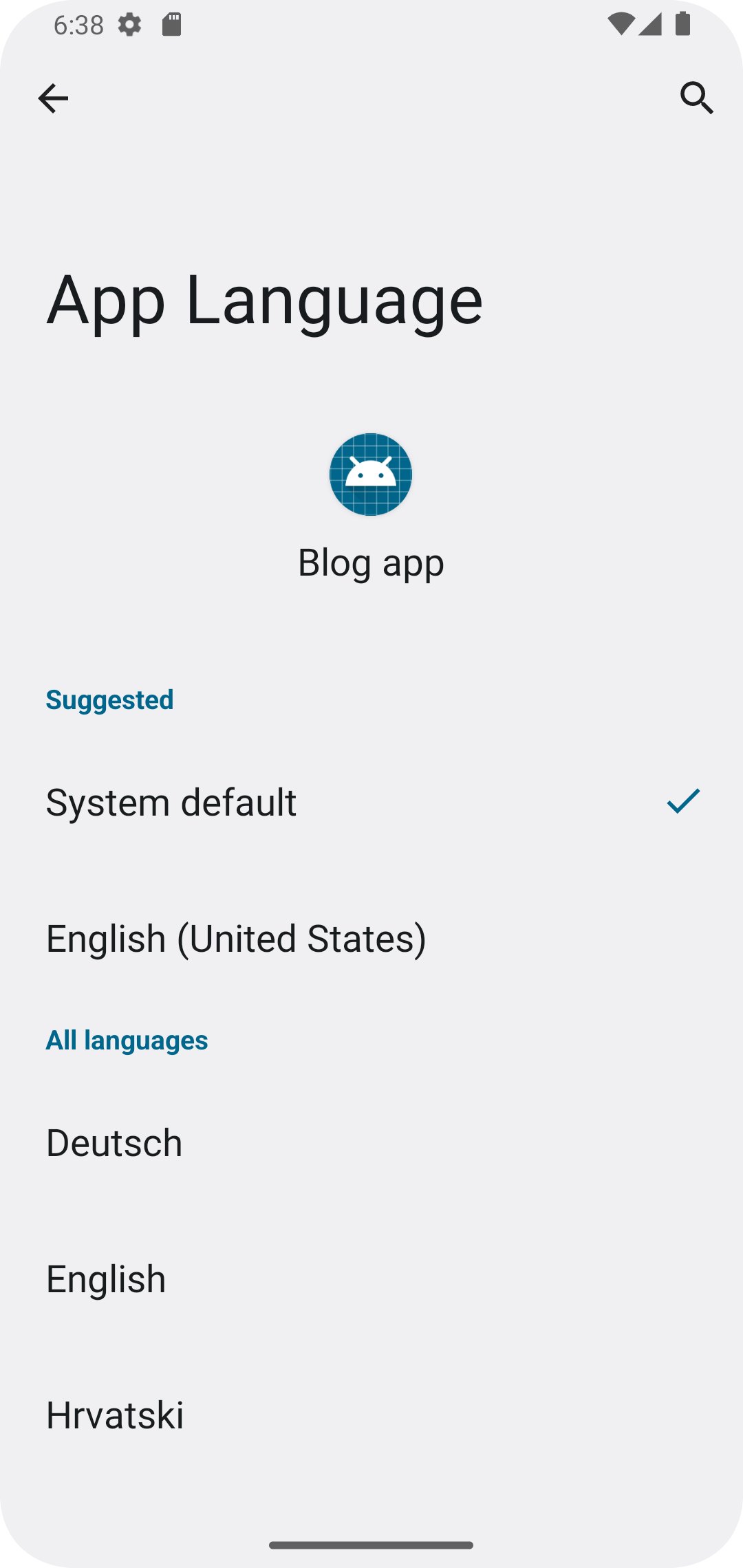Open the search magnifier icon
743x1568 pixels.
[696, 98]
